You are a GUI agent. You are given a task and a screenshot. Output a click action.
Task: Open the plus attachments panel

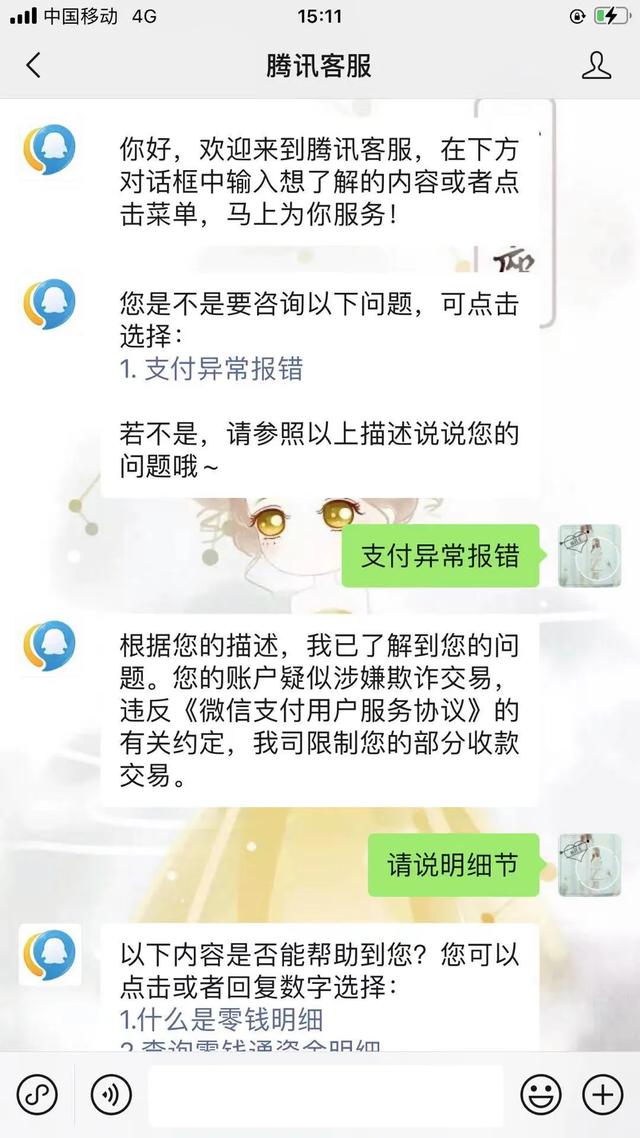(602, 1095)
